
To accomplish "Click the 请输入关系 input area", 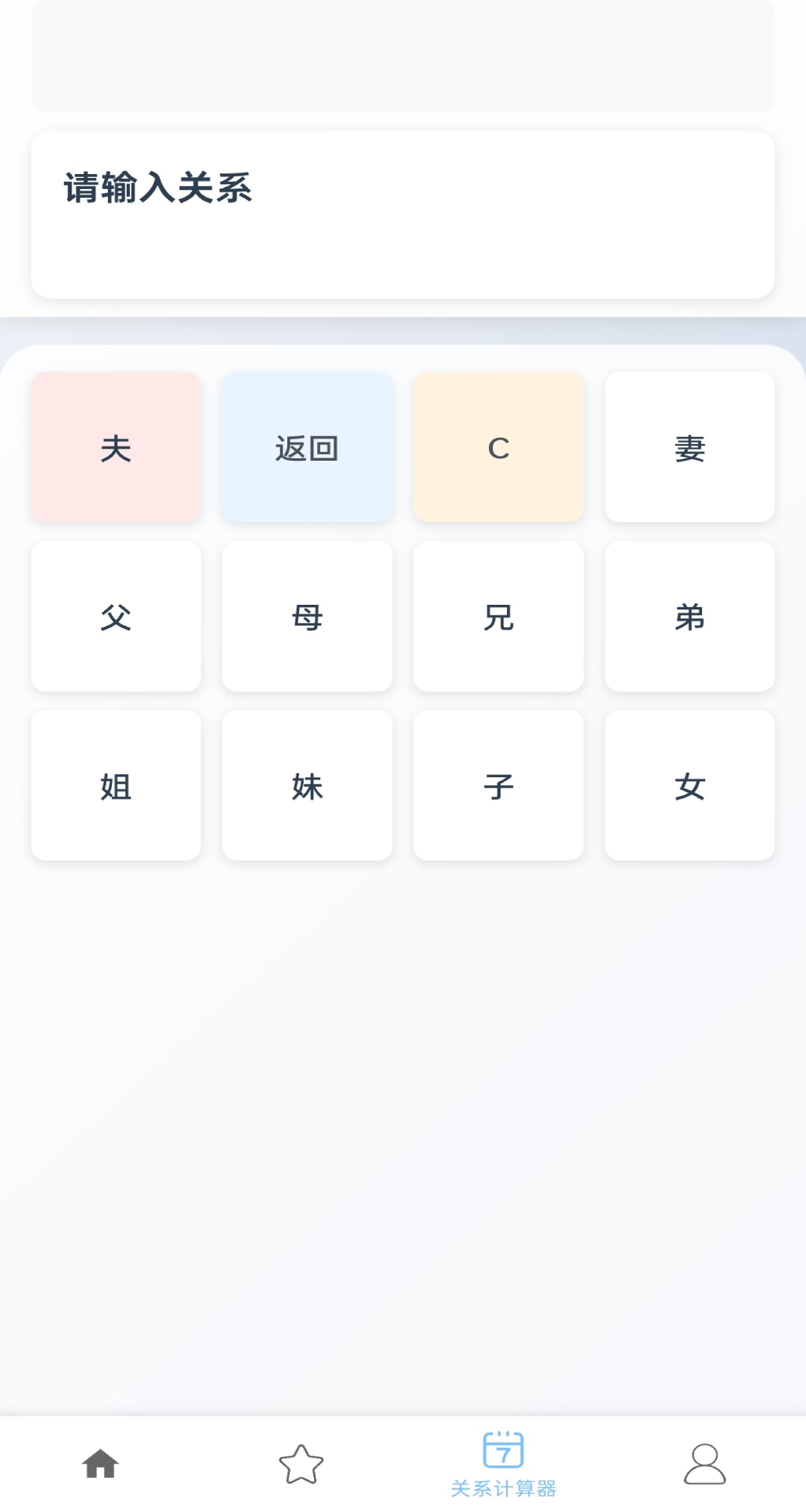I will (403, 213).
